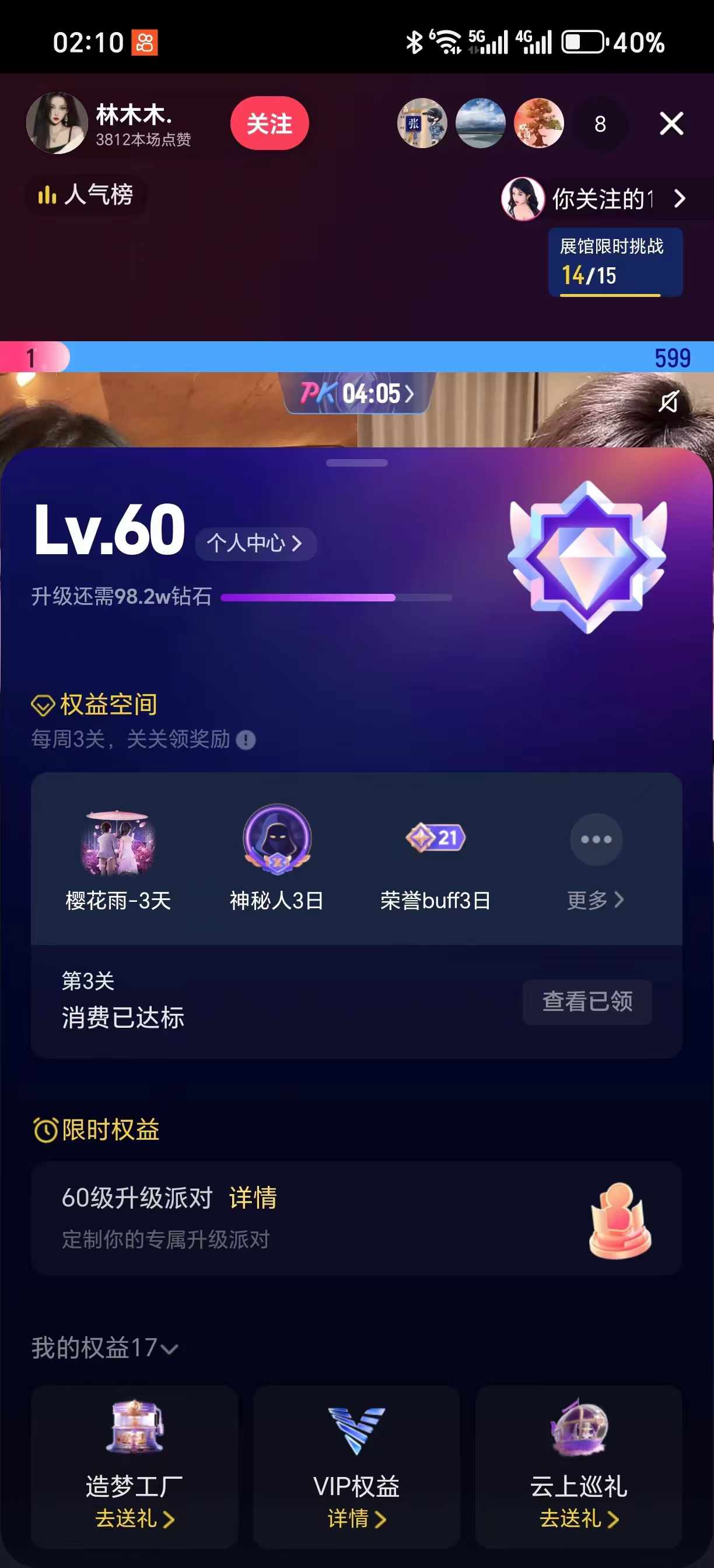The width and height of the screenshot is (714, 1568).
Task: Open the 人气榜 popularity ranking
Action: click(86, 195)
